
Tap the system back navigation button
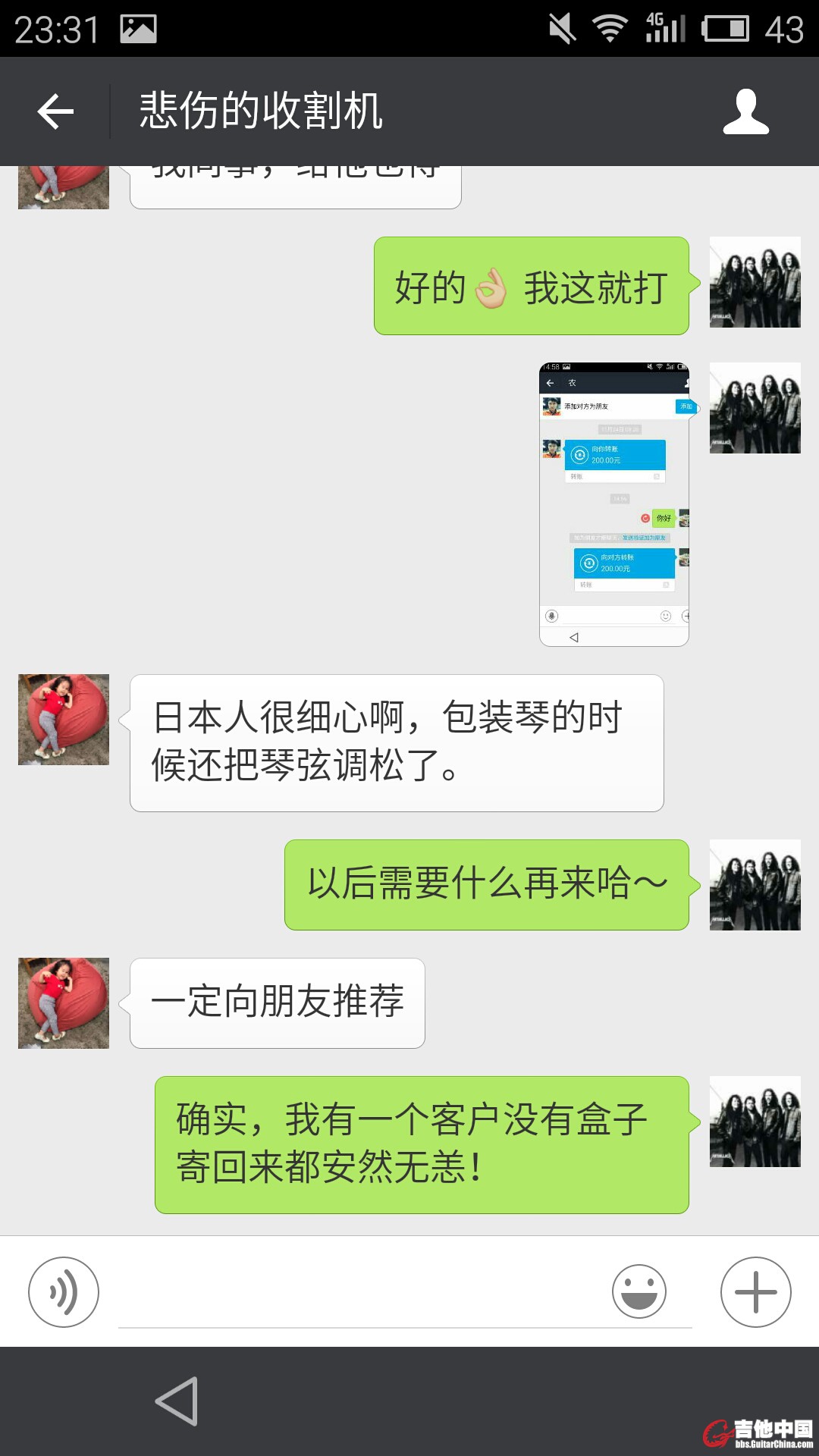pos(177,1401)
